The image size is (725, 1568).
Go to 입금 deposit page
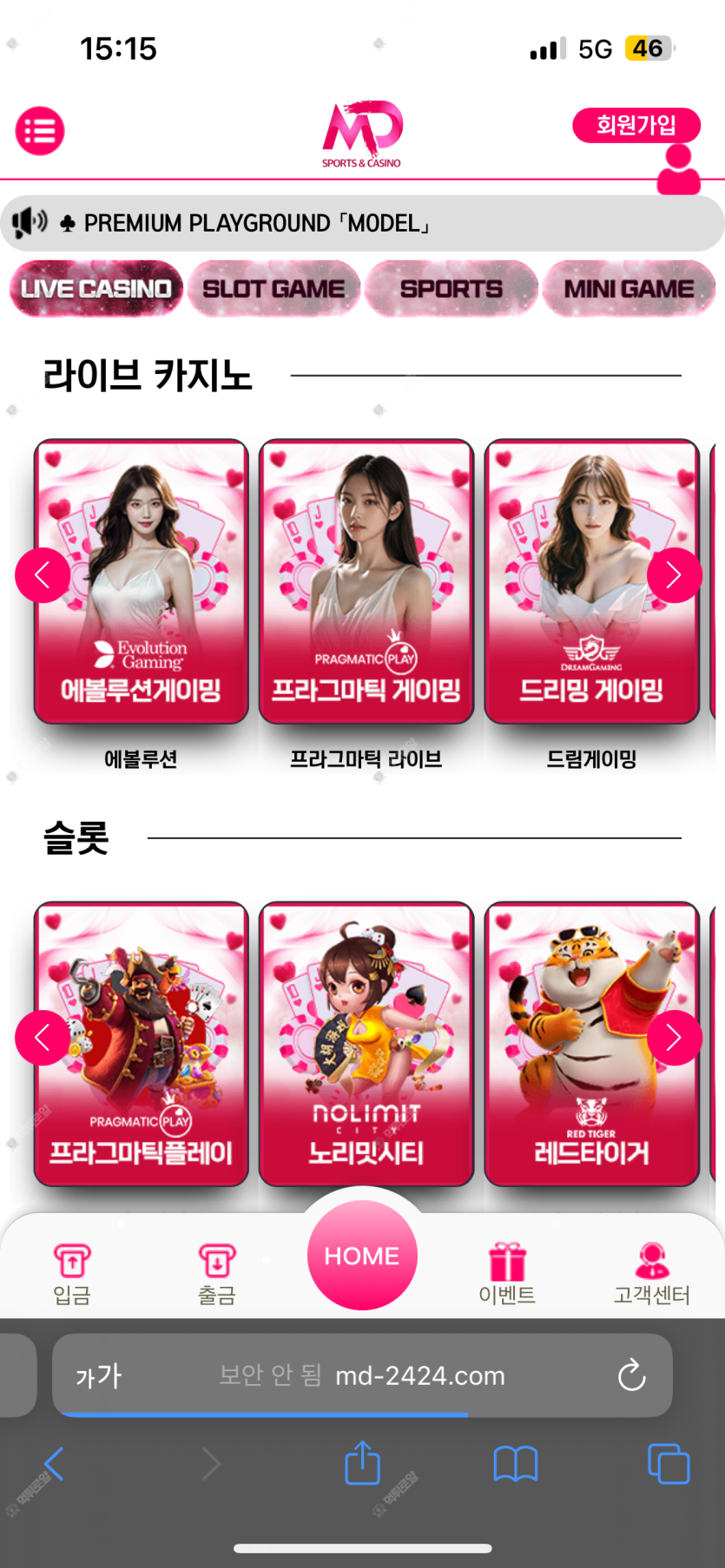pyautogui.click(x=72, y=1273)
